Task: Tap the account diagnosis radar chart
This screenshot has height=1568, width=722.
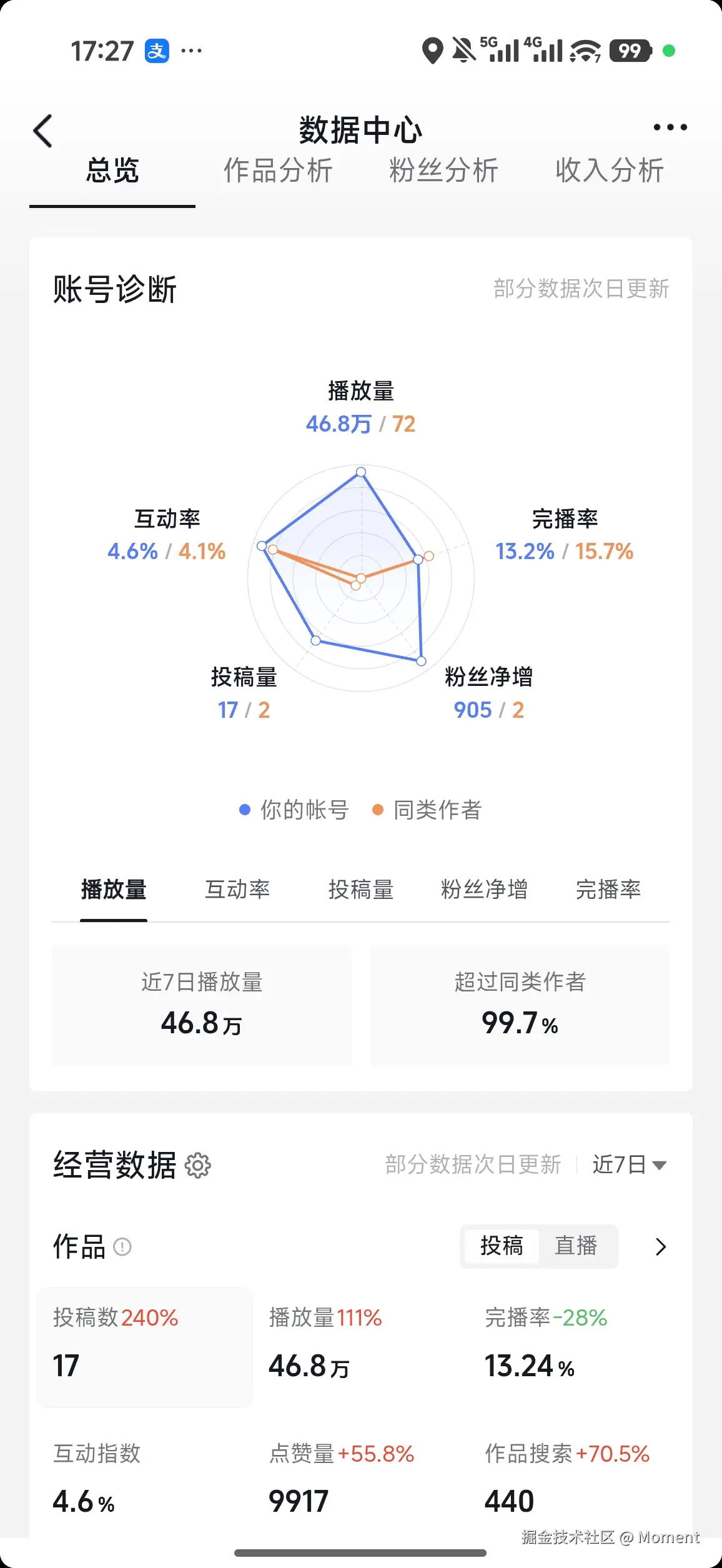Action: pos(361,578)
